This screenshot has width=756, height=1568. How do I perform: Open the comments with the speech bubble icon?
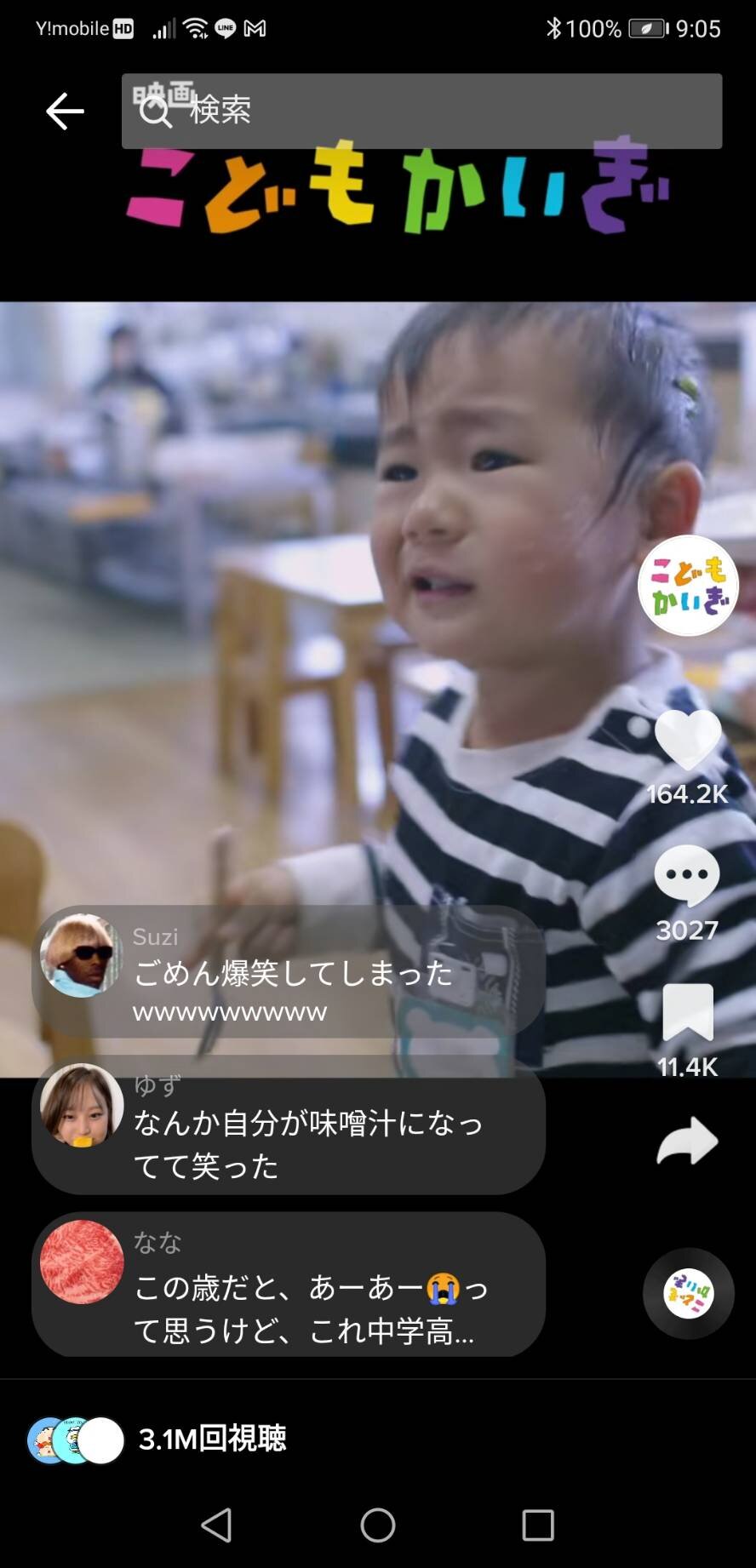click(x=687, y=876)
